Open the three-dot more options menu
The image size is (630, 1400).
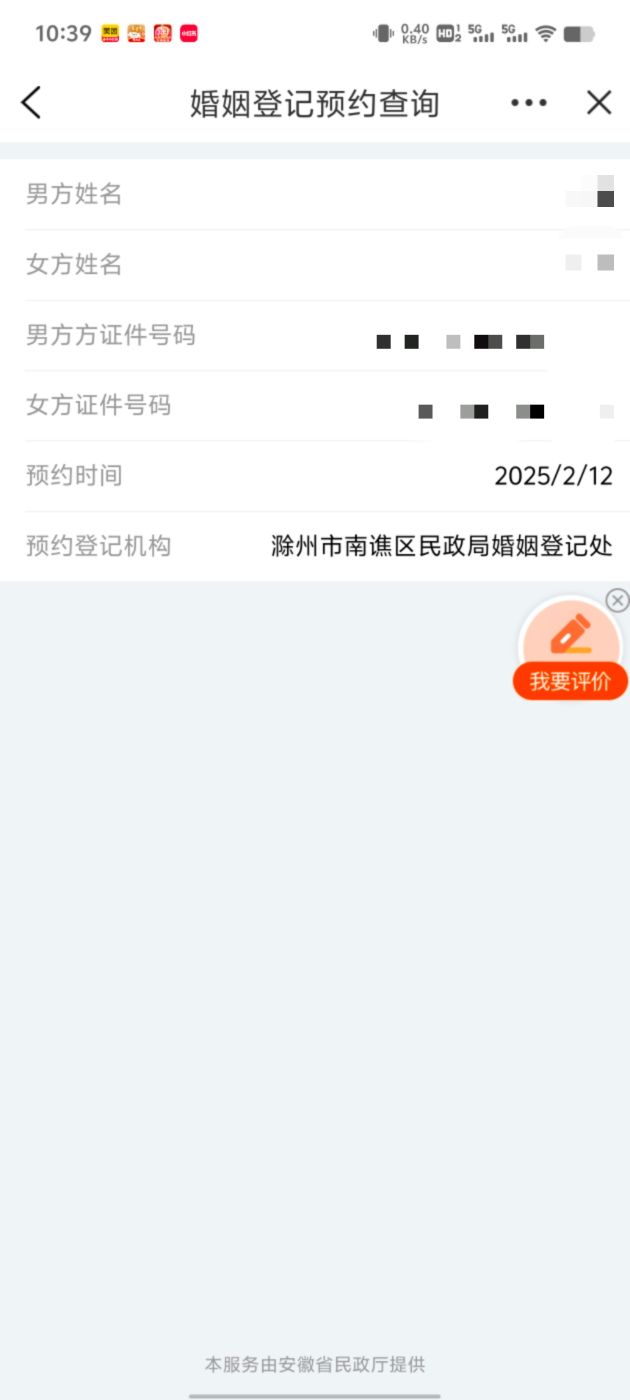point(529,103)
